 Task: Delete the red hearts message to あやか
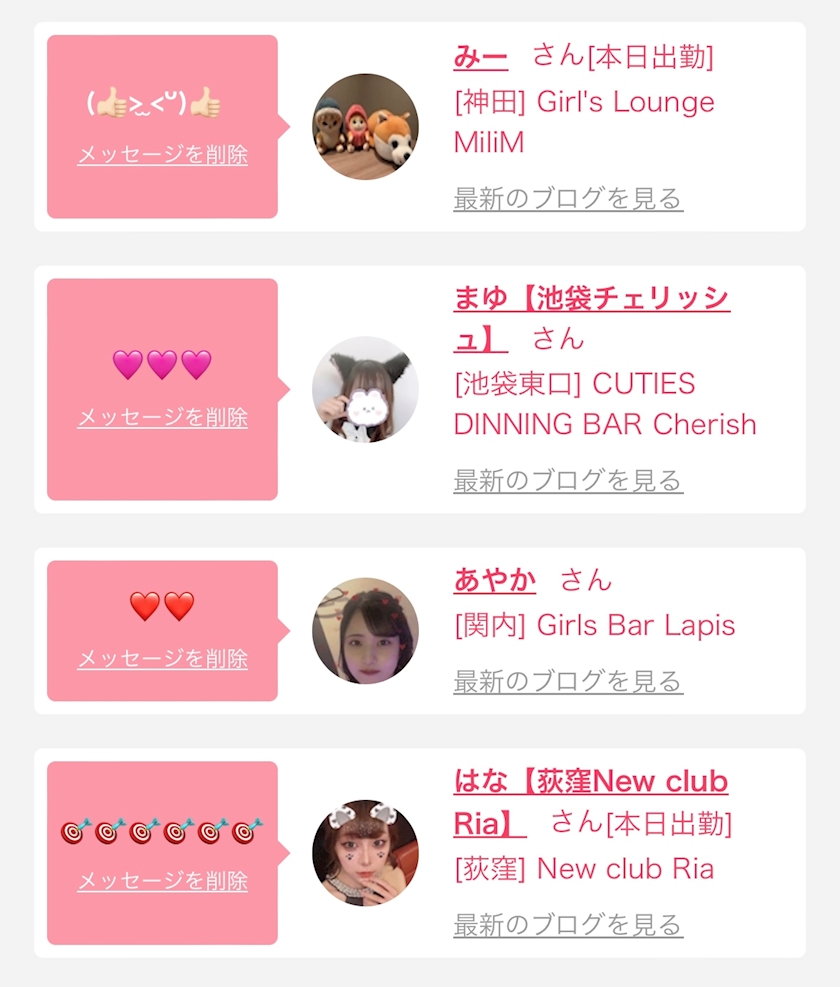coord(162,659)
